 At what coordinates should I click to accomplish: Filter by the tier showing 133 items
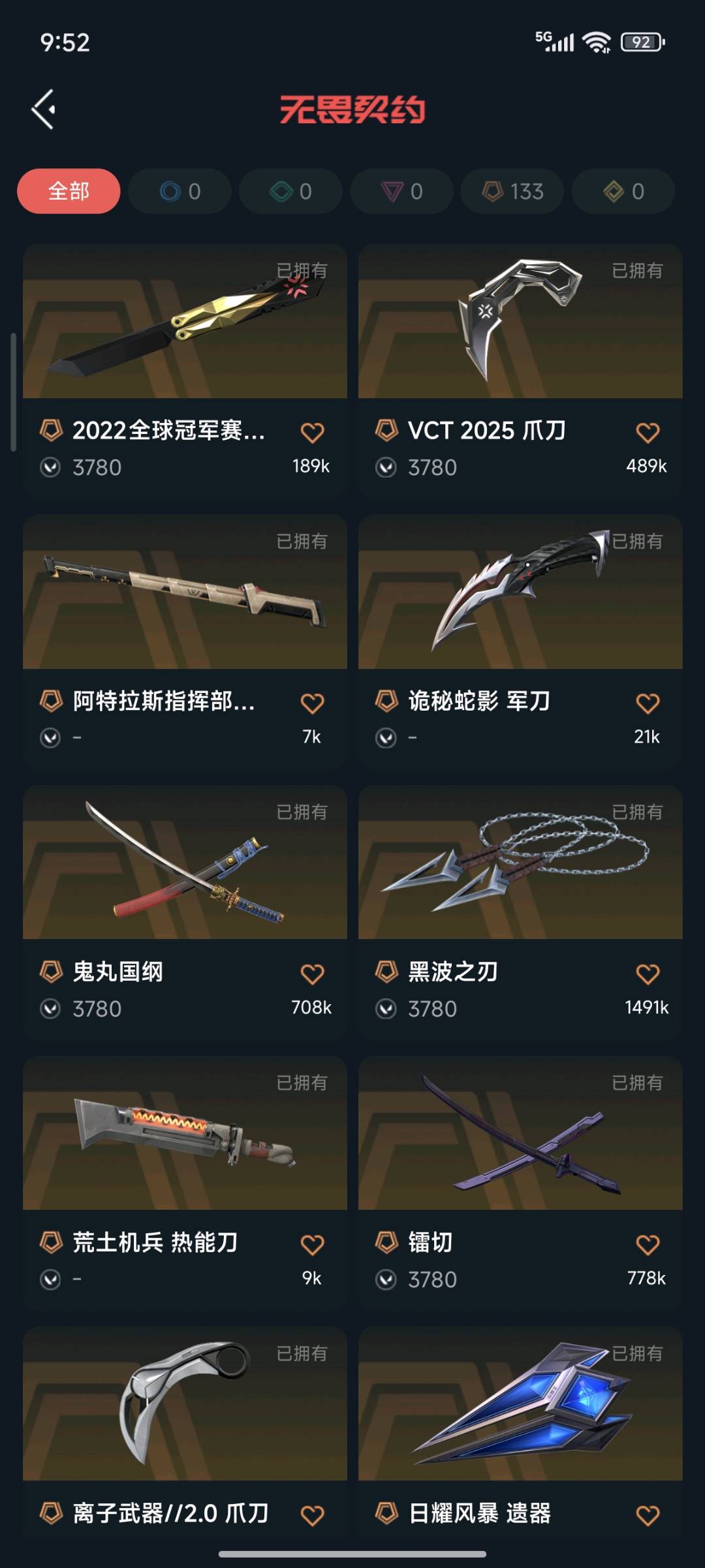pos(512,191)
